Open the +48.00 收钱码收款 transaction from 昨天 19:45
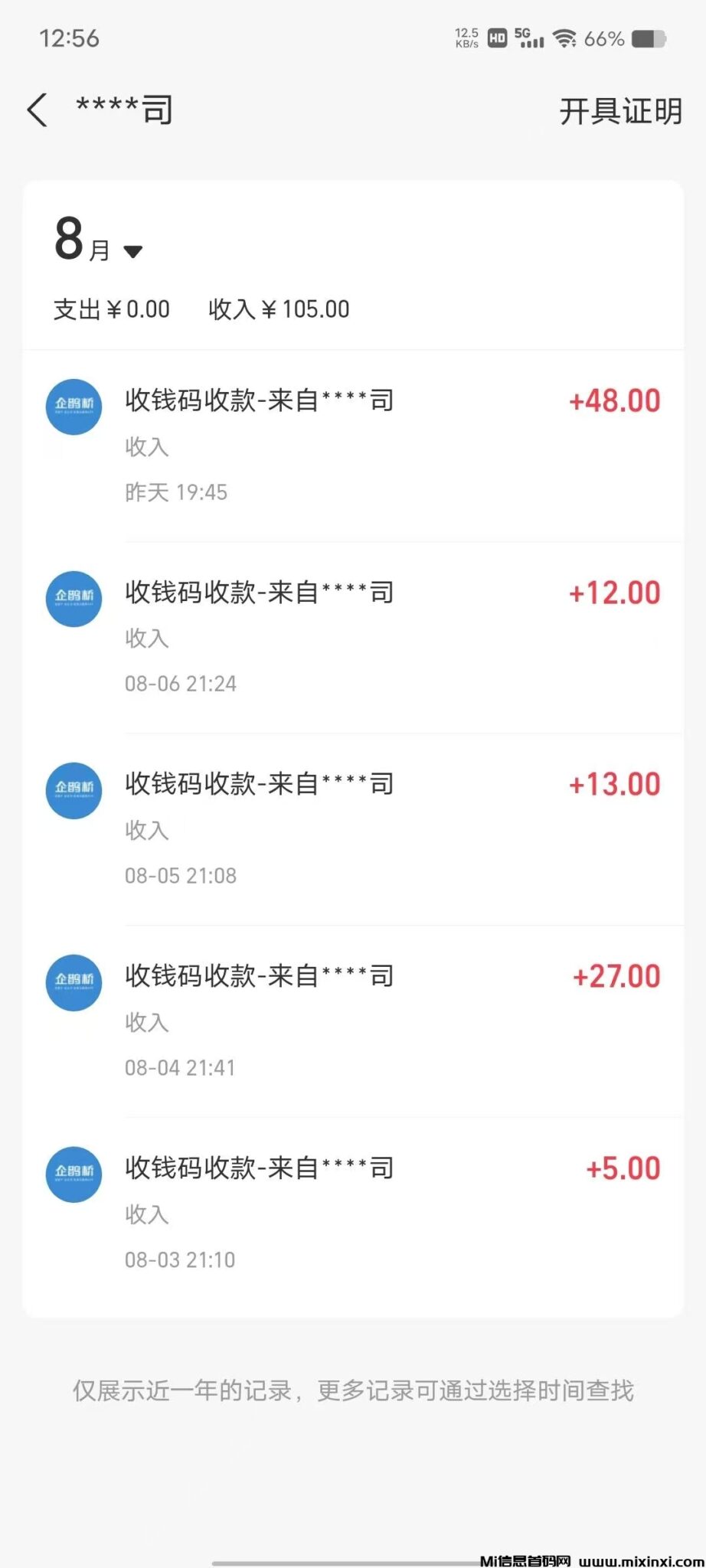 point(352,444)
